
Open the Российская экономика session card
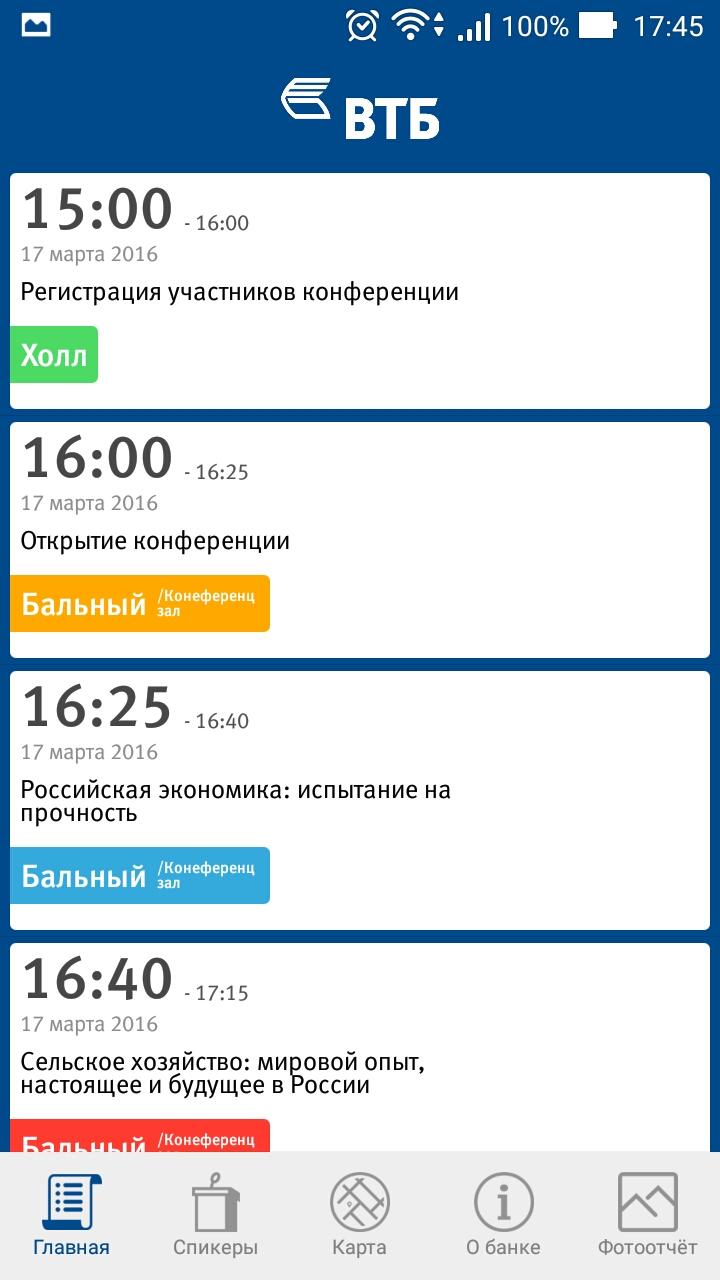tap(360, 800)
